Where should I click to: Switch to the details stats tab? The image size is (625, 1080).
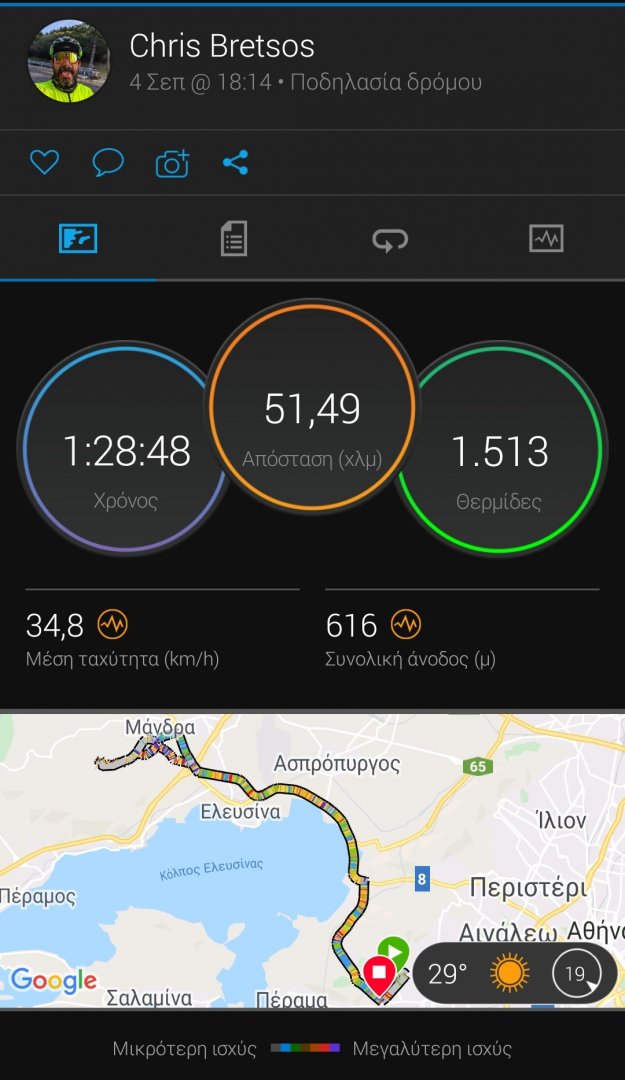tap(233, 239)
